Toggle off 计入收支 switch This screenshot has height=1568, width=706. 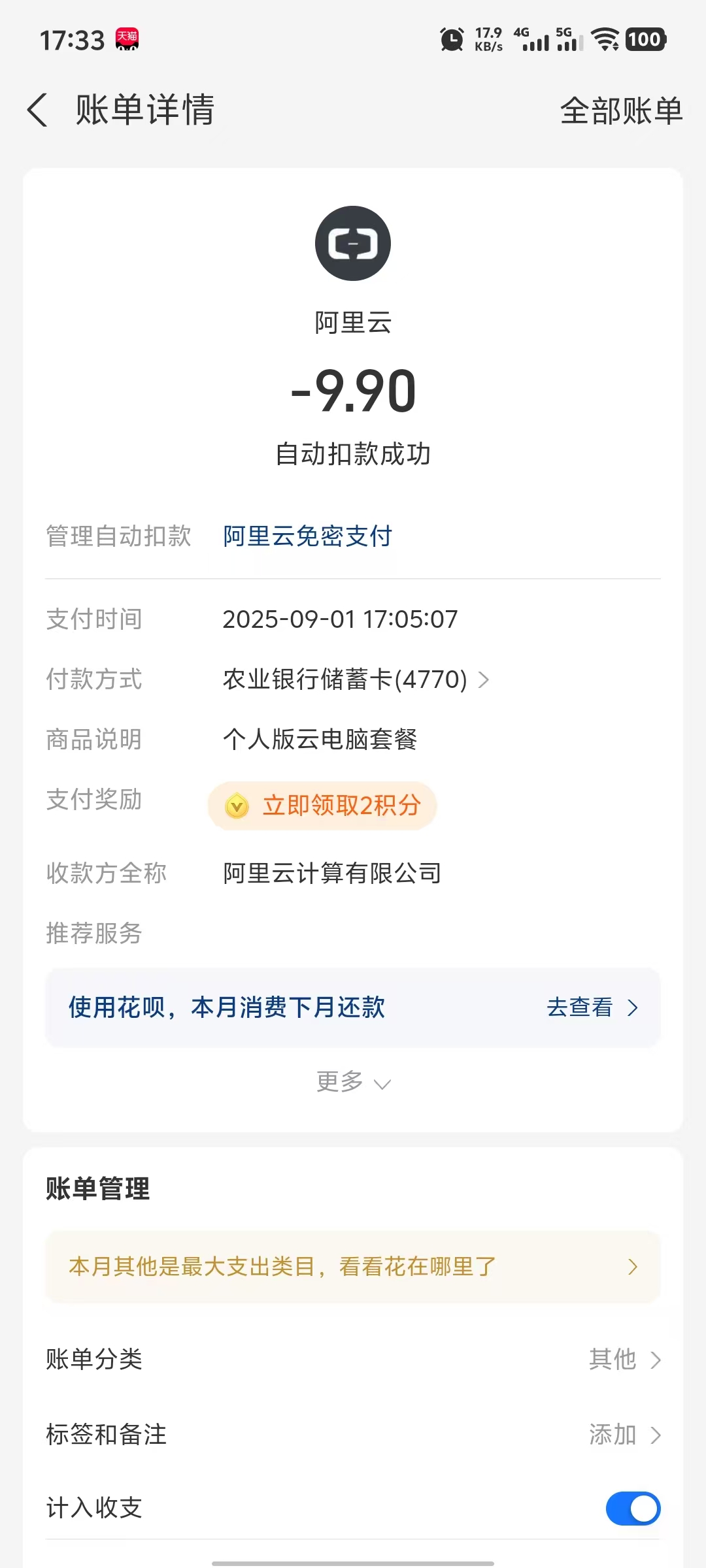pyautogui.click(x=632, y=1509)
